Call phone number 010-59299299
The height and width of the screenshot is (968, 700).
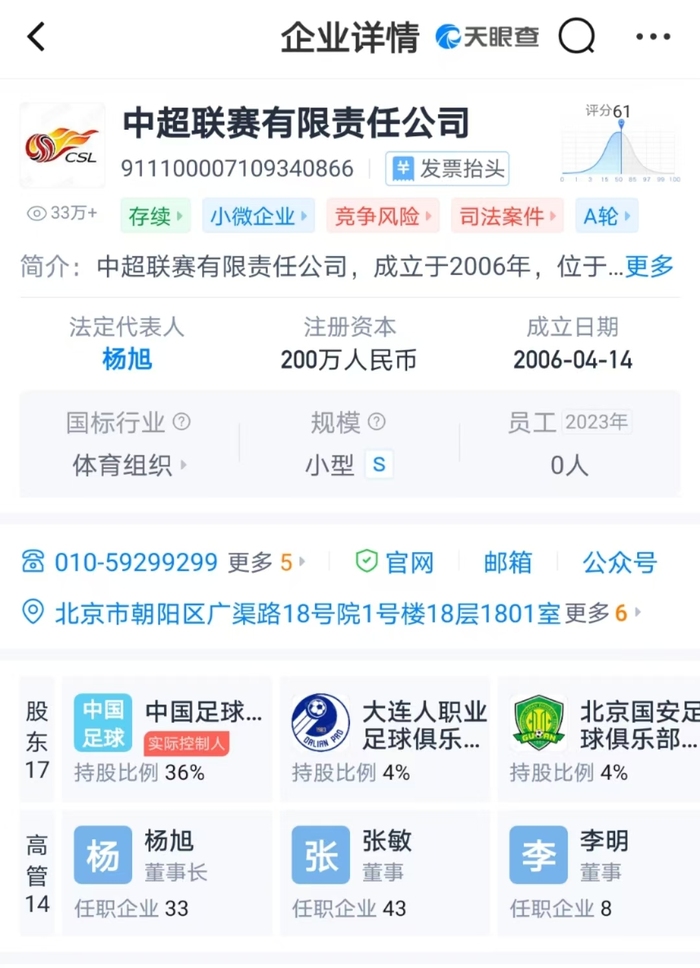click(135, 562)
